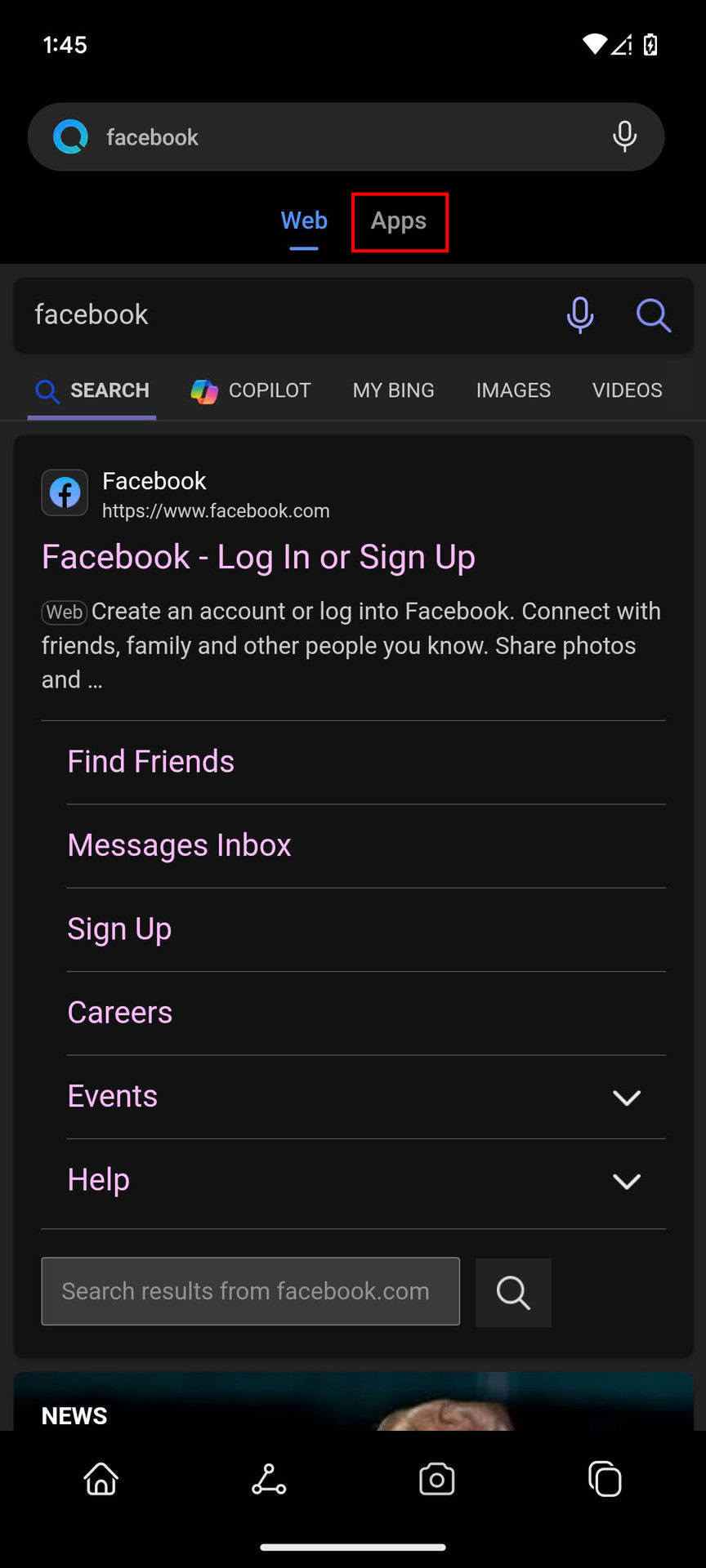Select the Web tab
This screenshot has width=706, height=1568.
pyautogui.click(x=304, y=221)
